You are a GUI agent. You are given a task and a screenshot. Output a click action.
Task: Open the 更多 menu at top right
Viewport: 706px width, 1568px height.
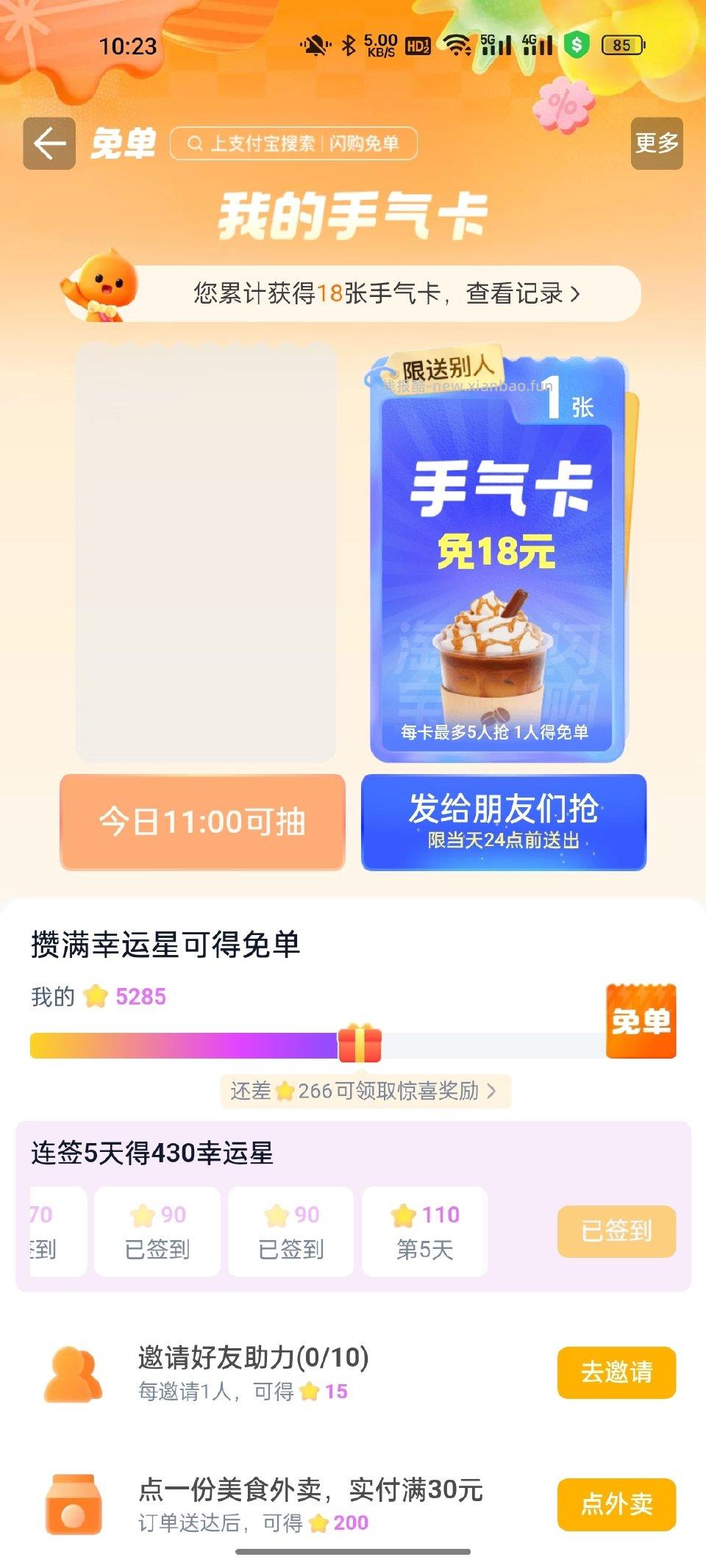click(657, 144)
